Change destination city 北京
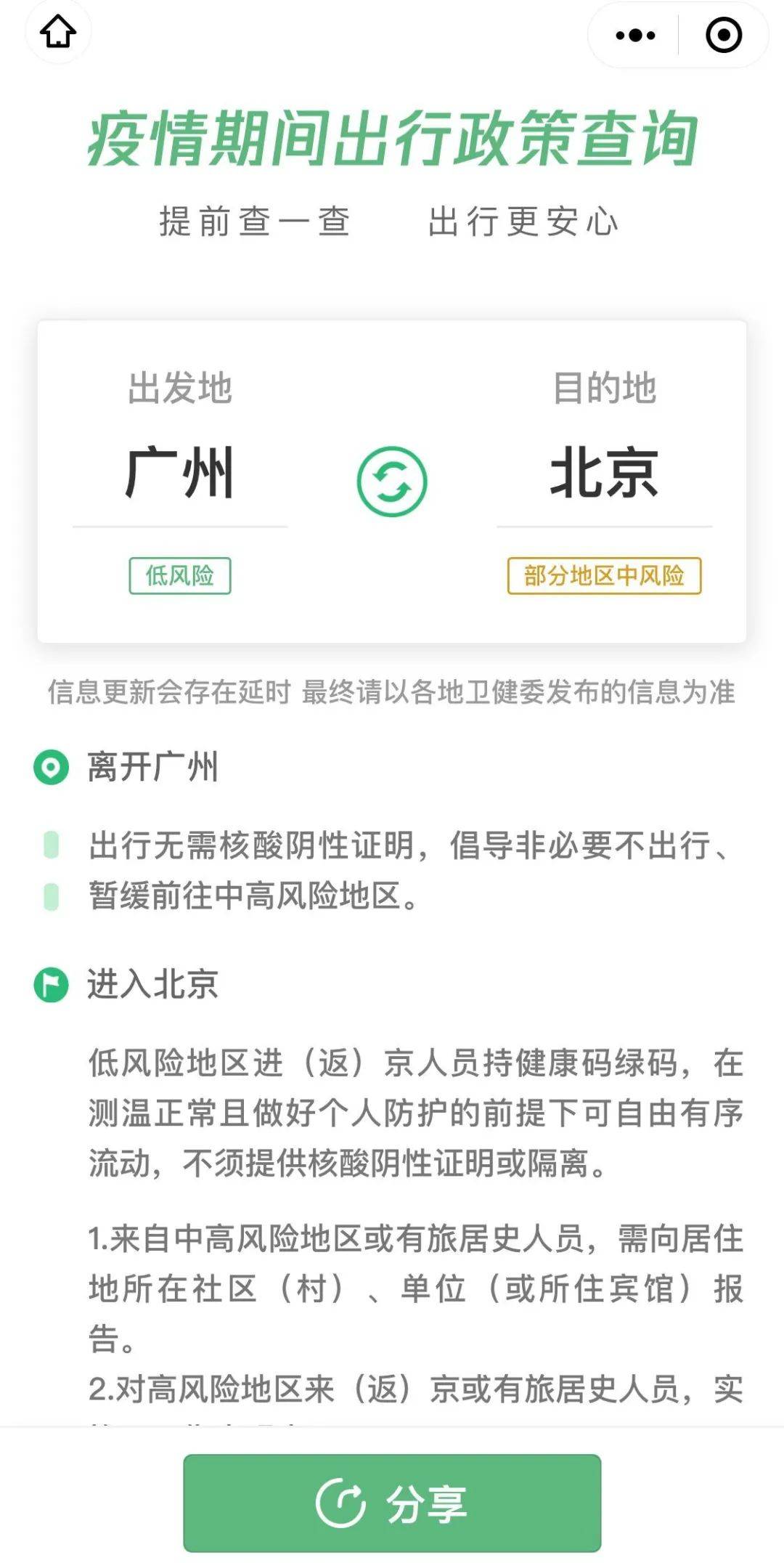 pyautogui.click(x=604, y=474)
